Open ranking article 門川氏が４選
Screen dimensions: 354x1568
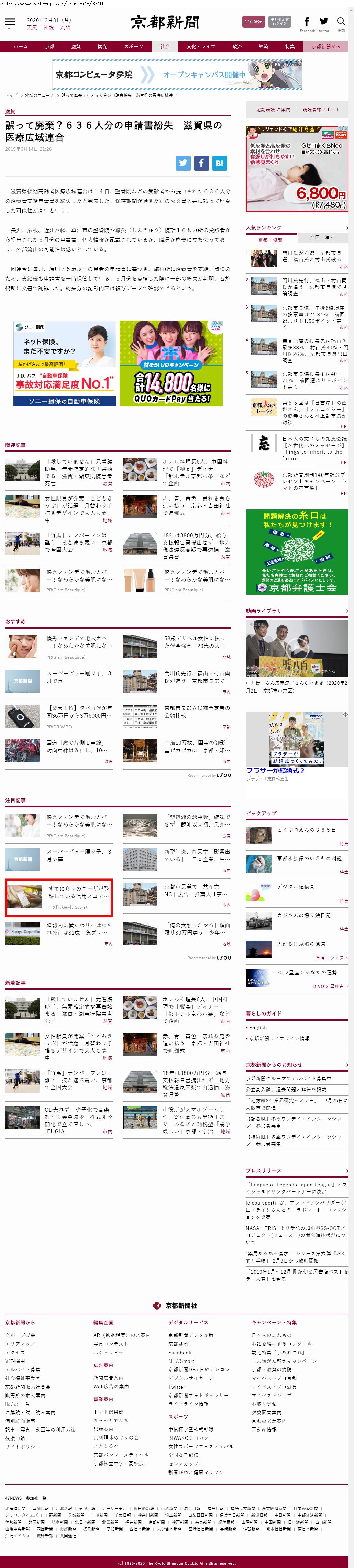coord(312,256)
